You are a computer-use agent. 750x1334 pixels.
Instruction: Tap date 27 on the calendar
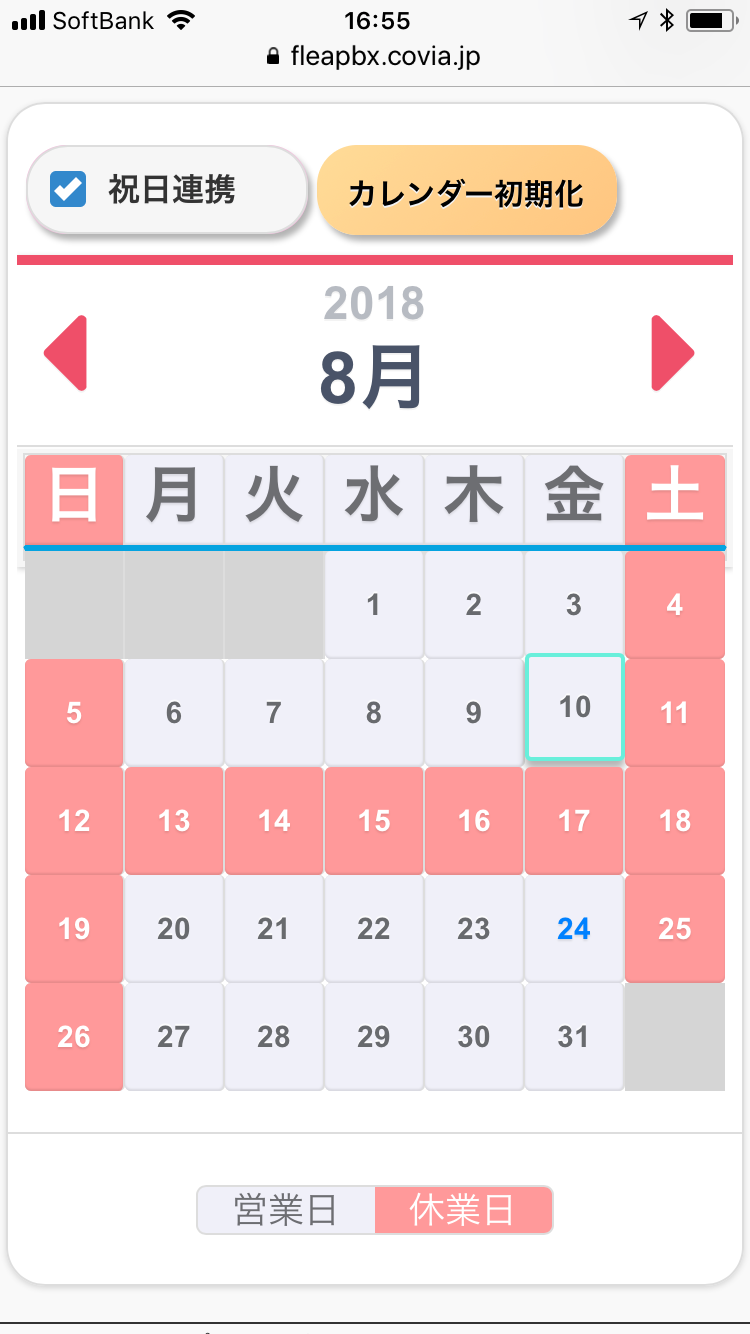coord(174,1037)
